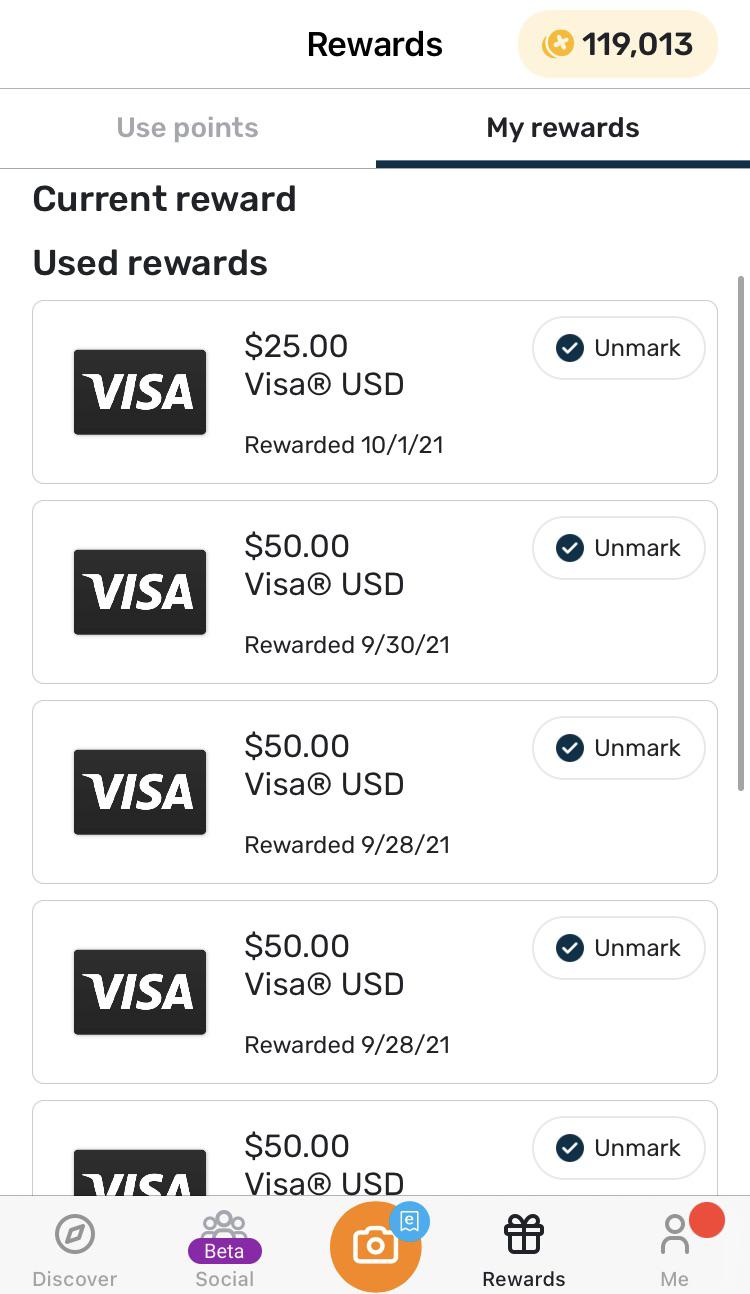
Task: Open the Social section people icon
Action: click(x=224, y=1222)
